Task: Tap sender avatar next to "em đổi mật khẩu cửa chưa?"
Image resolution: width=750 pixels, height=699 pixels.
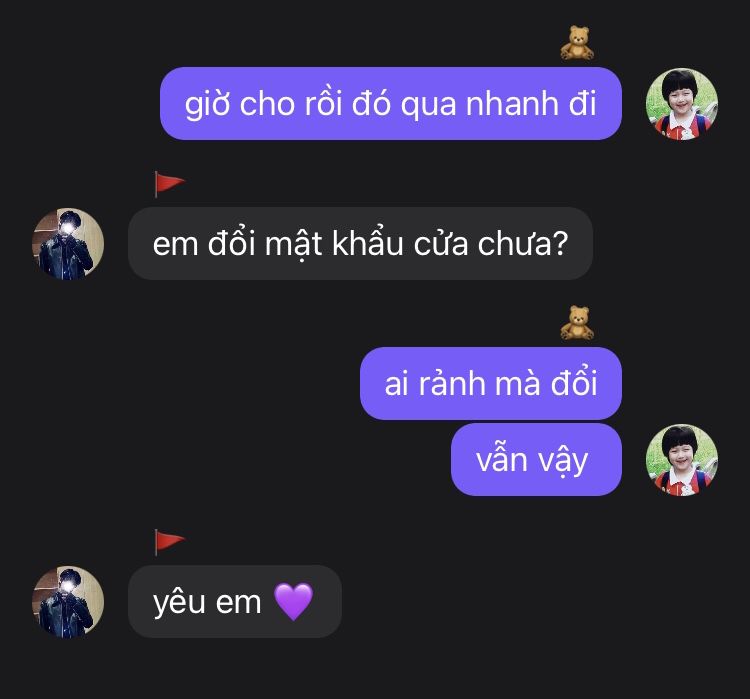Action: pyautogui.click(x=68, y=243)
